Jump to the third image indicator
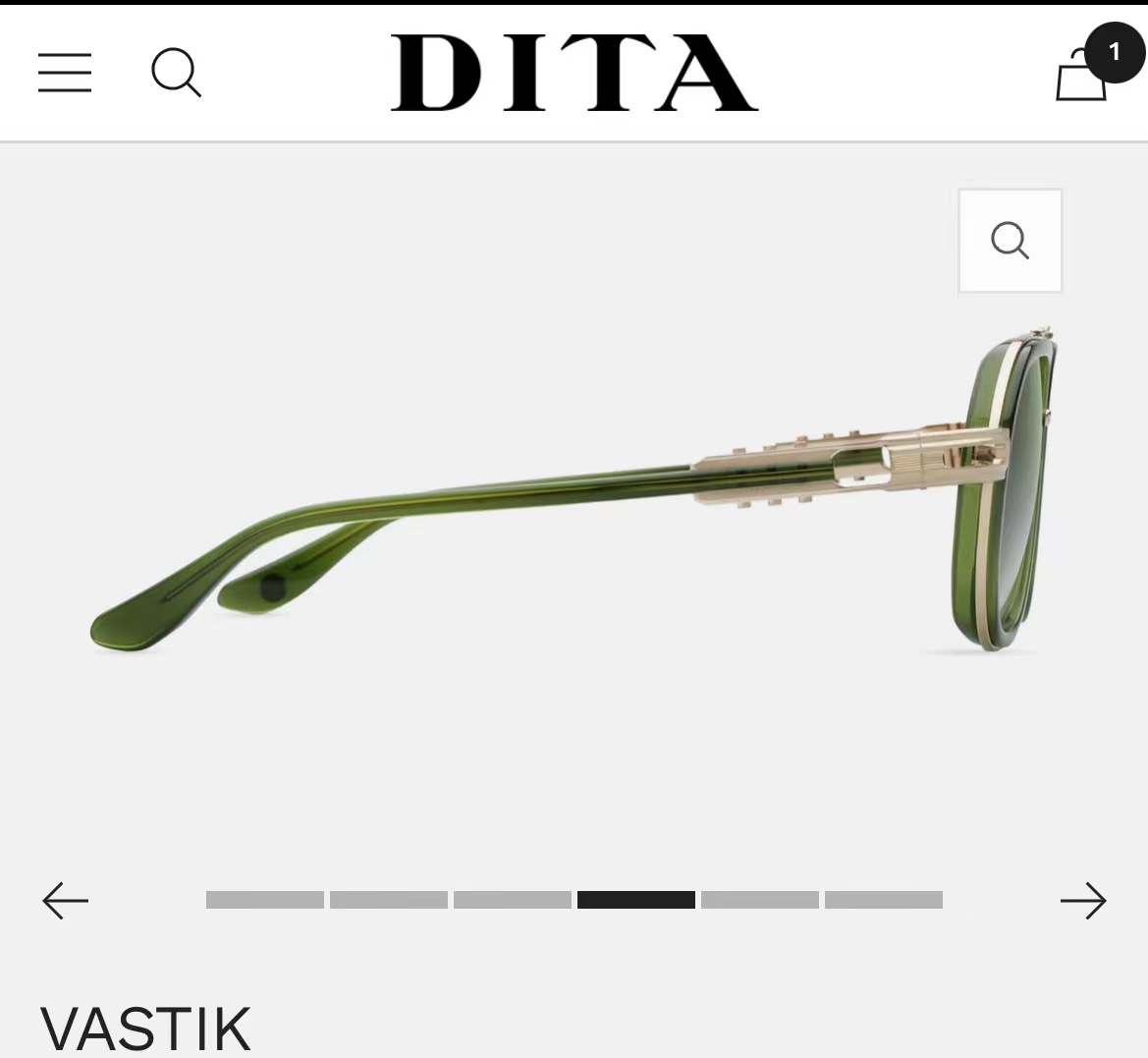The width and height of the screenshot is (1148, 1058). pos(513,900)
